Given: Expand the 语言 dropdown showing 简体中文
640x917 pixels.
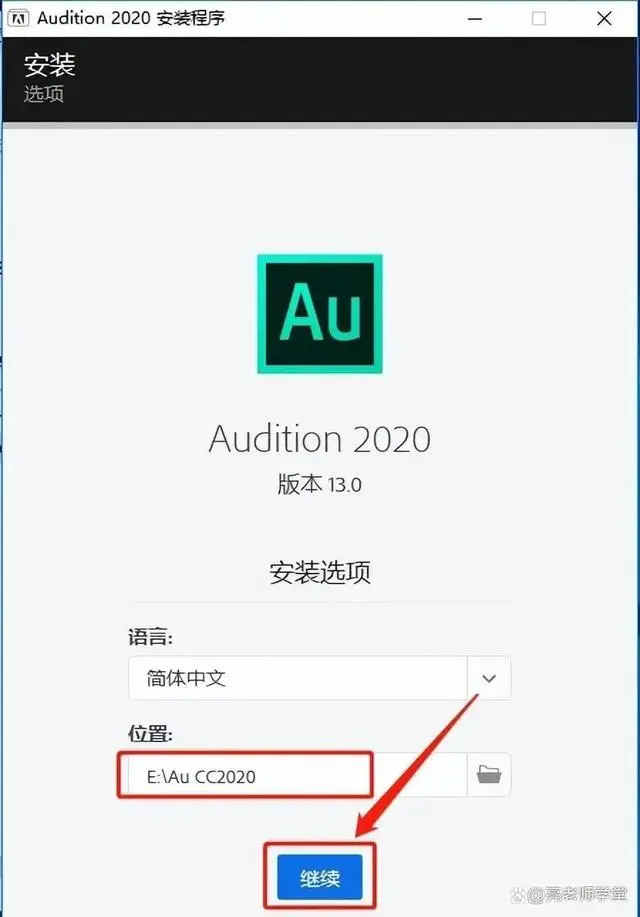Looking at the screenshot, I should [x=489, y=678].
